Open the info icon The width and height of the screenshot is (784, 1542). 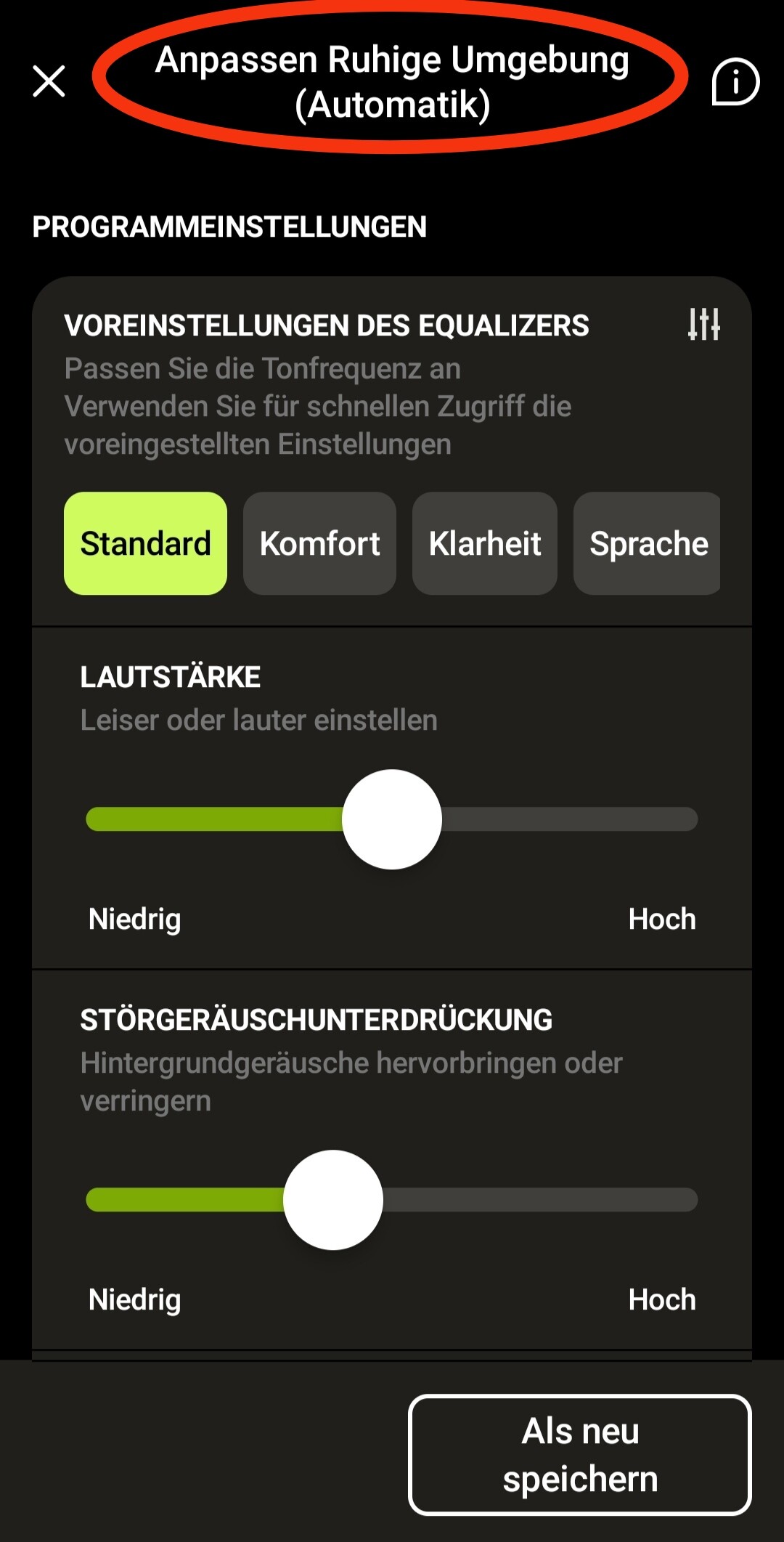[x=735, y=81]
